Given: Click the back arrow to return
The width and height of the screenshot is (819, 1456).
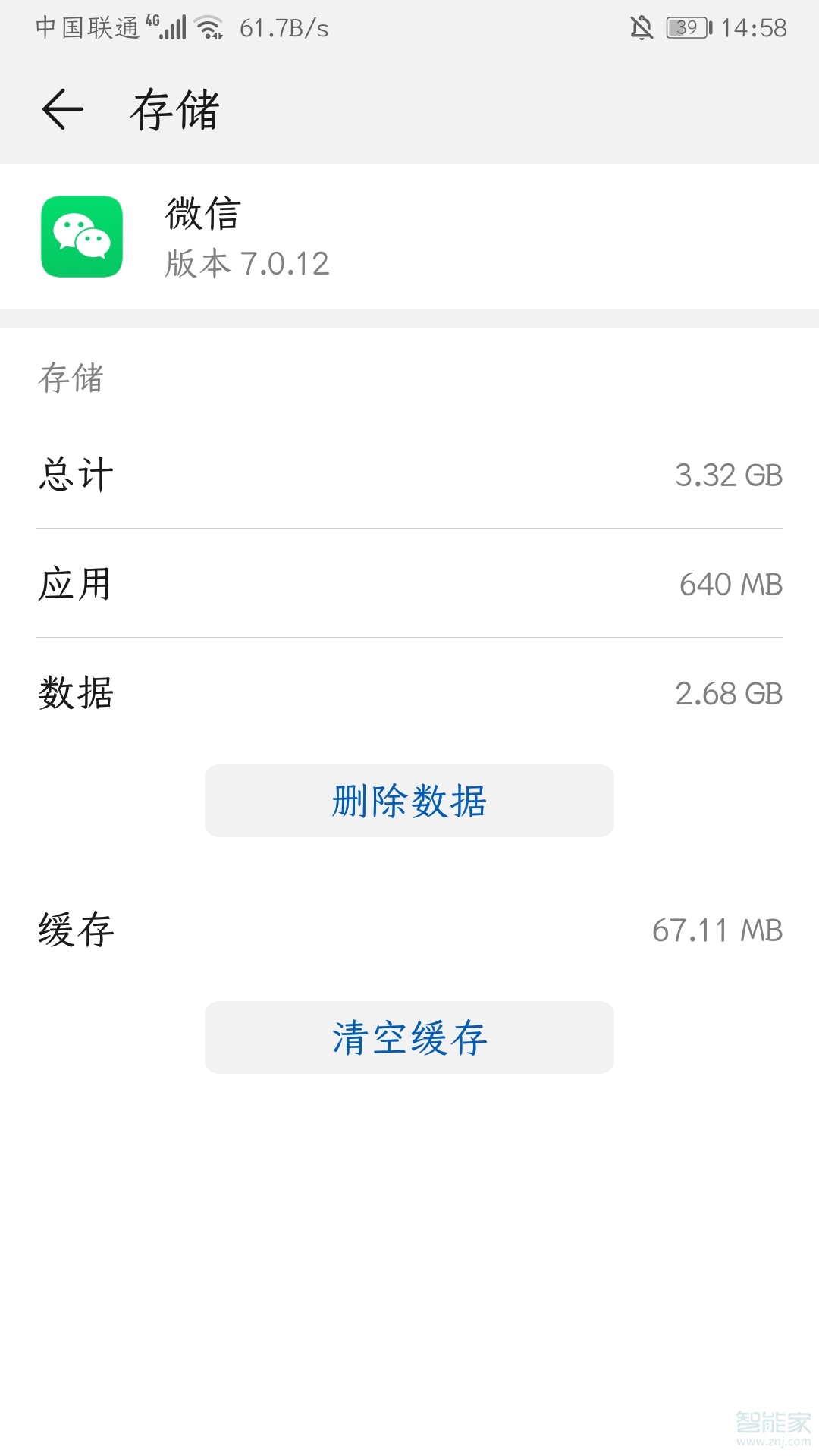Looking at the screenshot, I should [x=62, y=110].
